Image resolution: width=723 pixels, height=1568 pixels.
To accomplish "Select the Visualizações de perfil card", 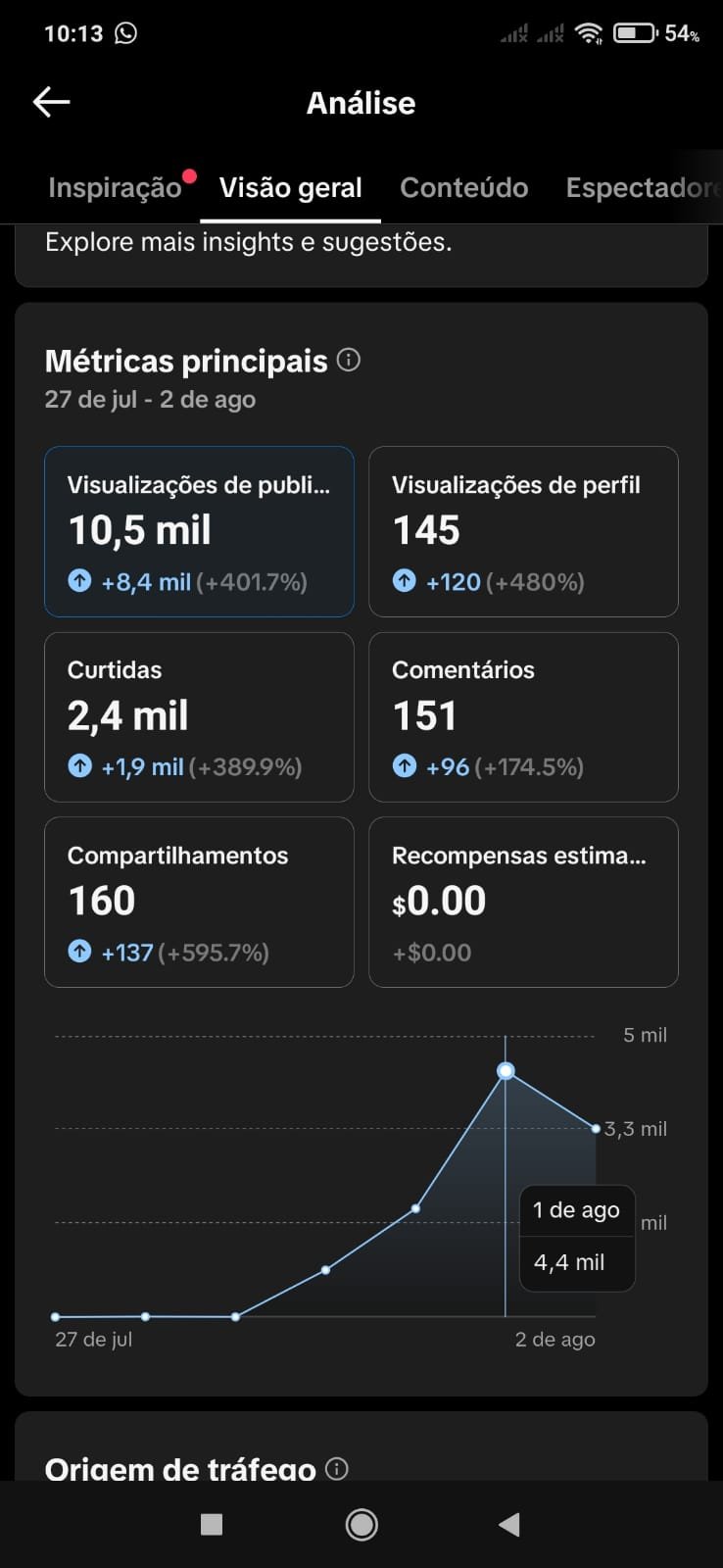I will click(523, 531).
